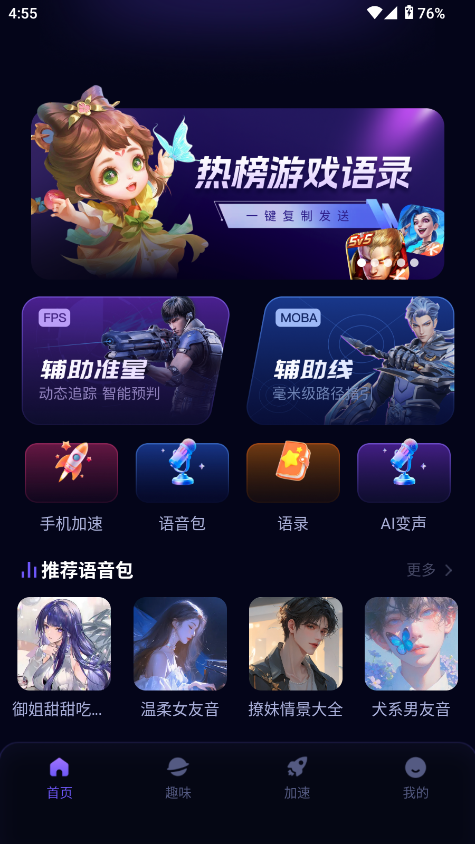Switch to the 趣味 tab
The width and height of the screenshot is (475, 844).
178,778
